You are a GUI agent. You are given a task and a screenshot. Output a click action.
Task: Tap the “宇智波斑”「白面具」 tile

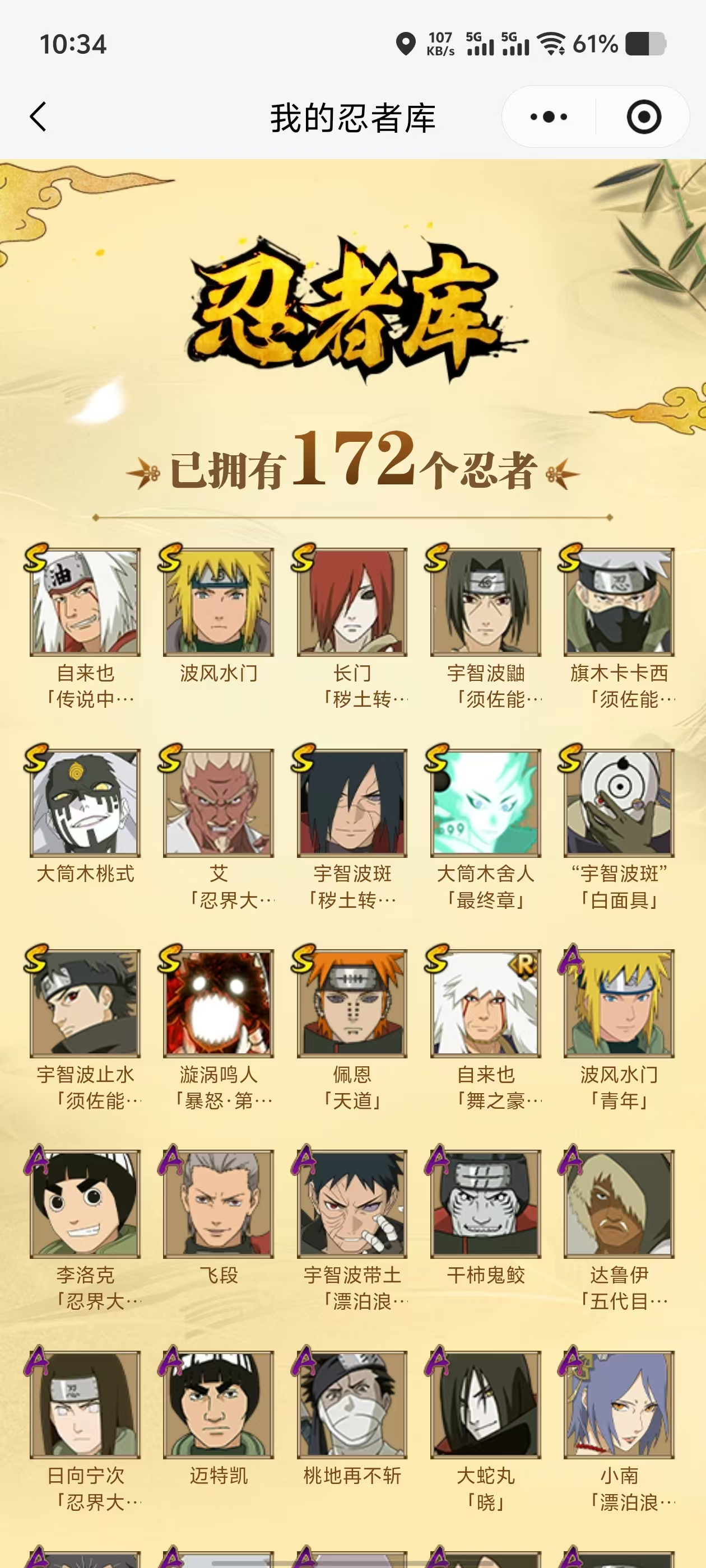click(x=619, y=802)
